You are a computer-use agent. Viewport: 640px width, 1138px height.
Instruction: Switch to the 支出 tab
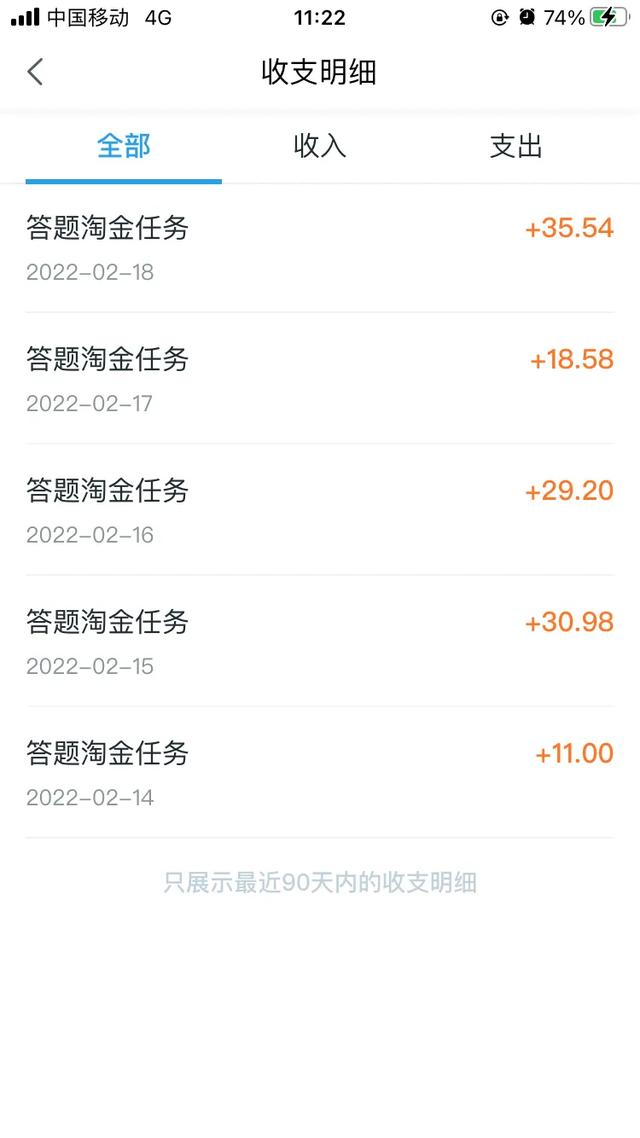pos(516,146)
